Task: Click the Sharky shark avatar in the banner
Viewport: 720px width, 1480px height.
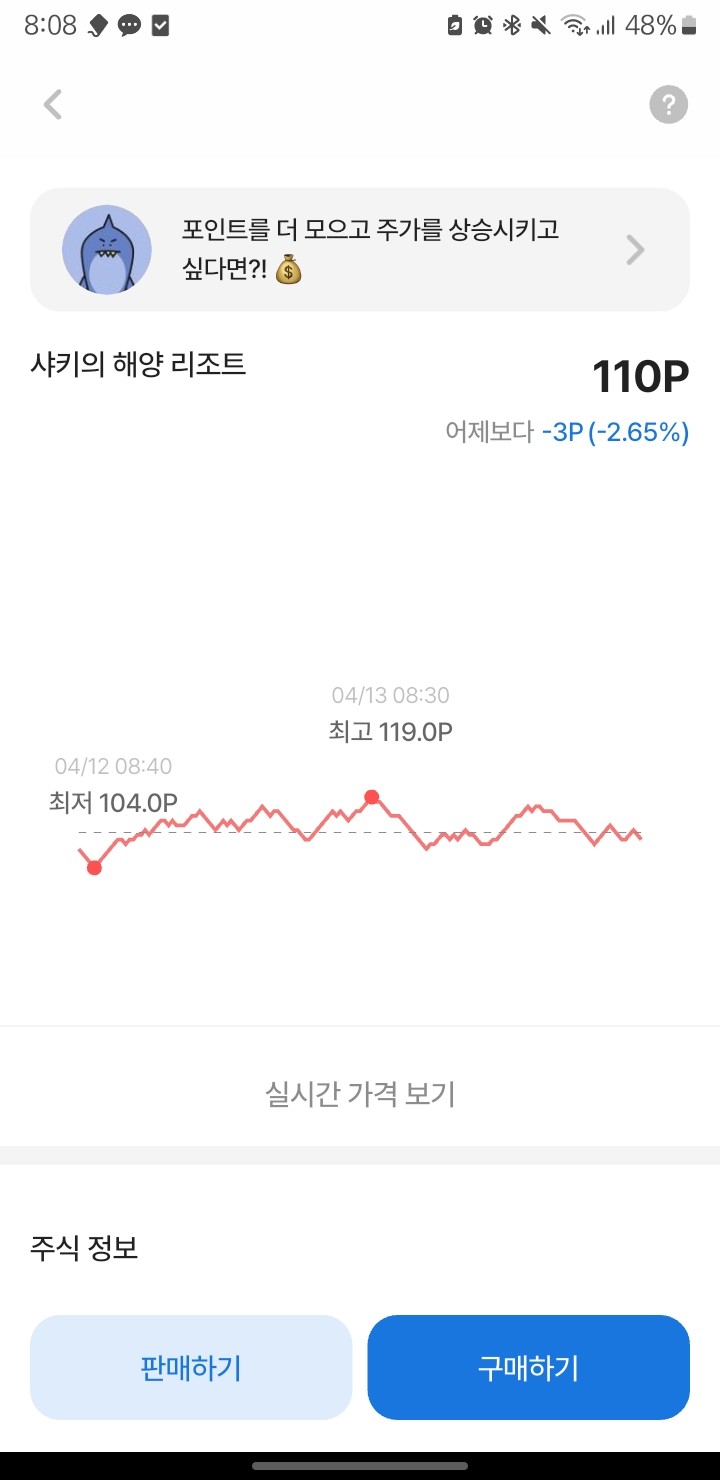Action: tap(107, 248)
